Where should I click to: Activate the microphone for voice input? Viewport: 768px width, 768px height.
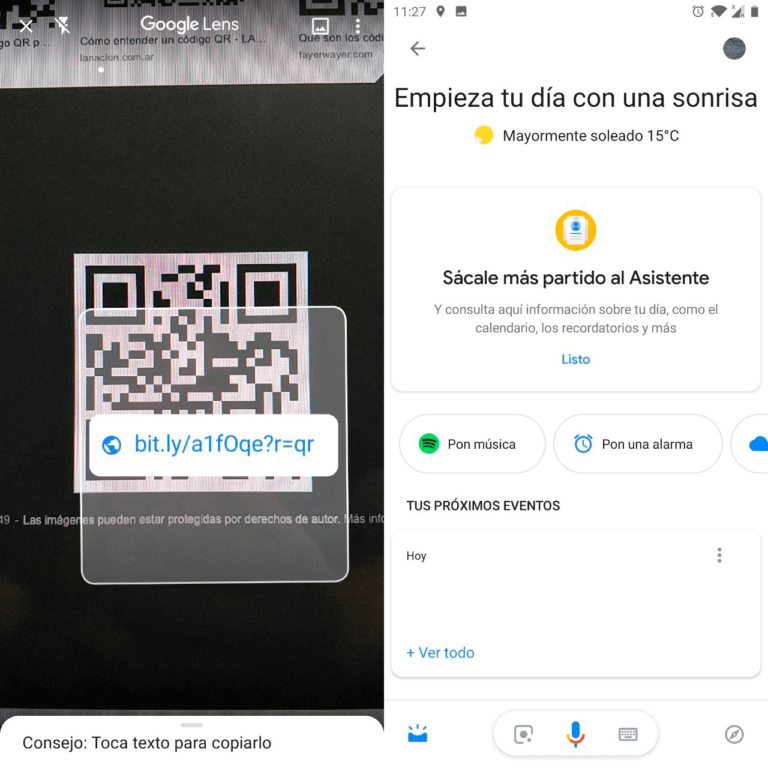coord(575,734)
